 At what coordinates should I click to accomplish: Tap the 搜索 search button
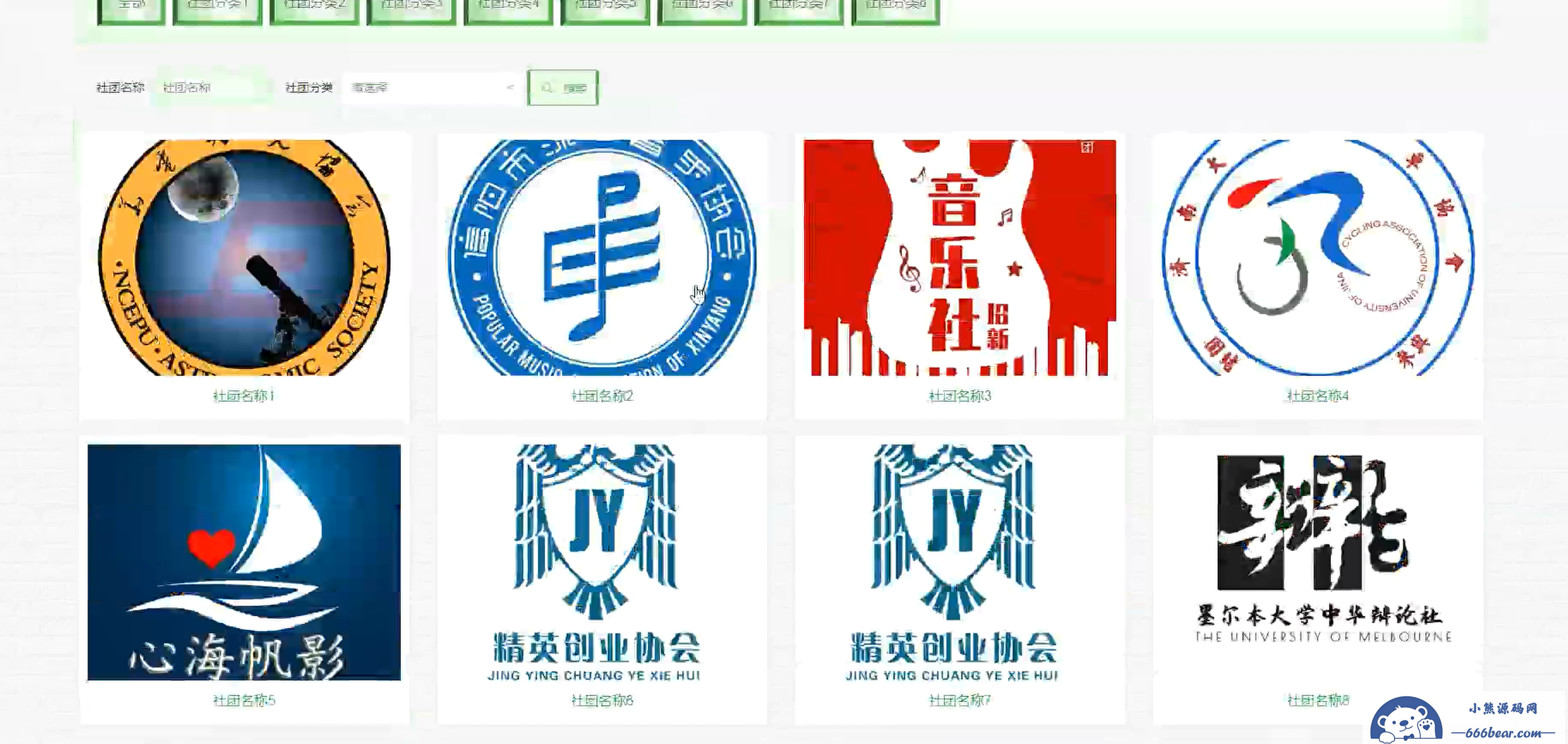[x=562, y=88]
